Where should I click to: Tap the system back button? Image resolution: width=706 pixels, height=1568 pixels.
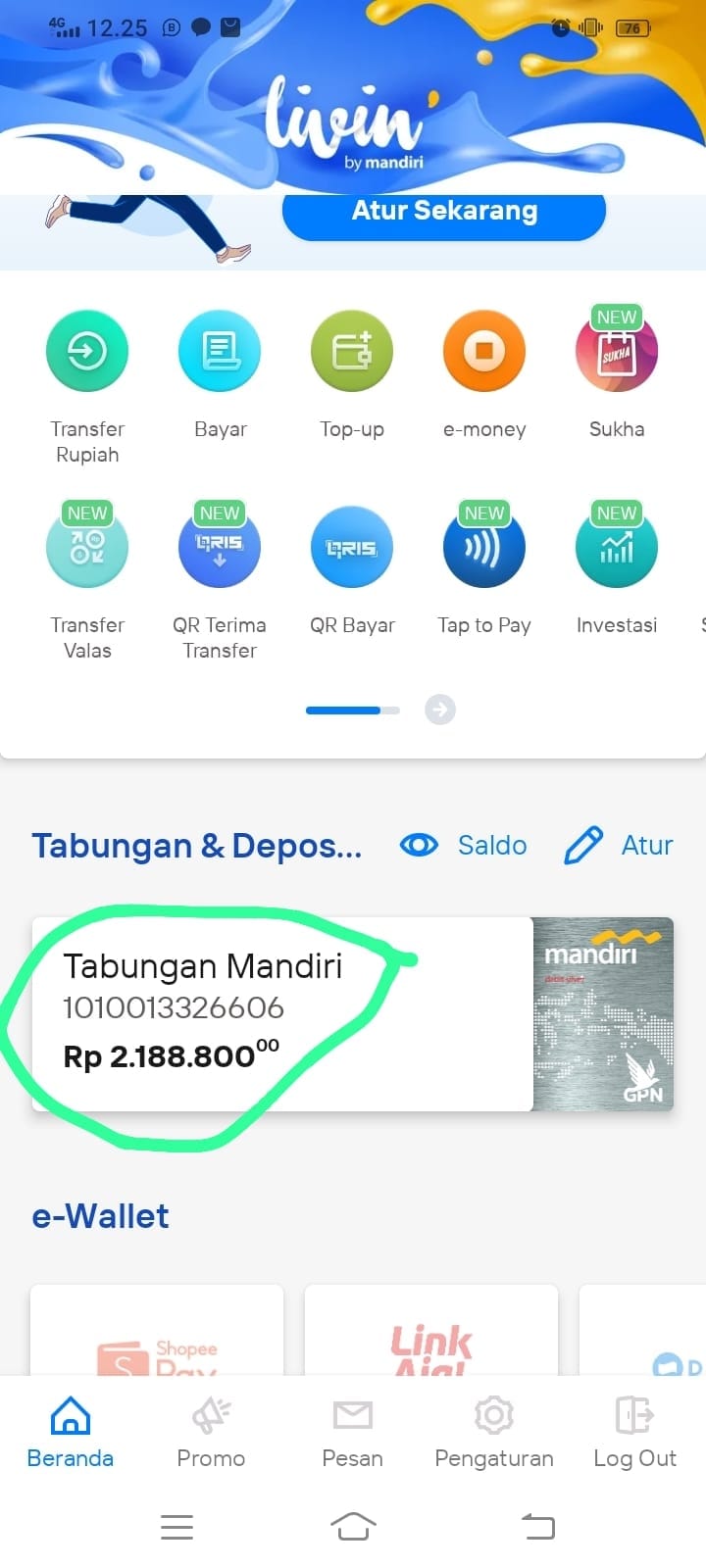[537, 1526]
